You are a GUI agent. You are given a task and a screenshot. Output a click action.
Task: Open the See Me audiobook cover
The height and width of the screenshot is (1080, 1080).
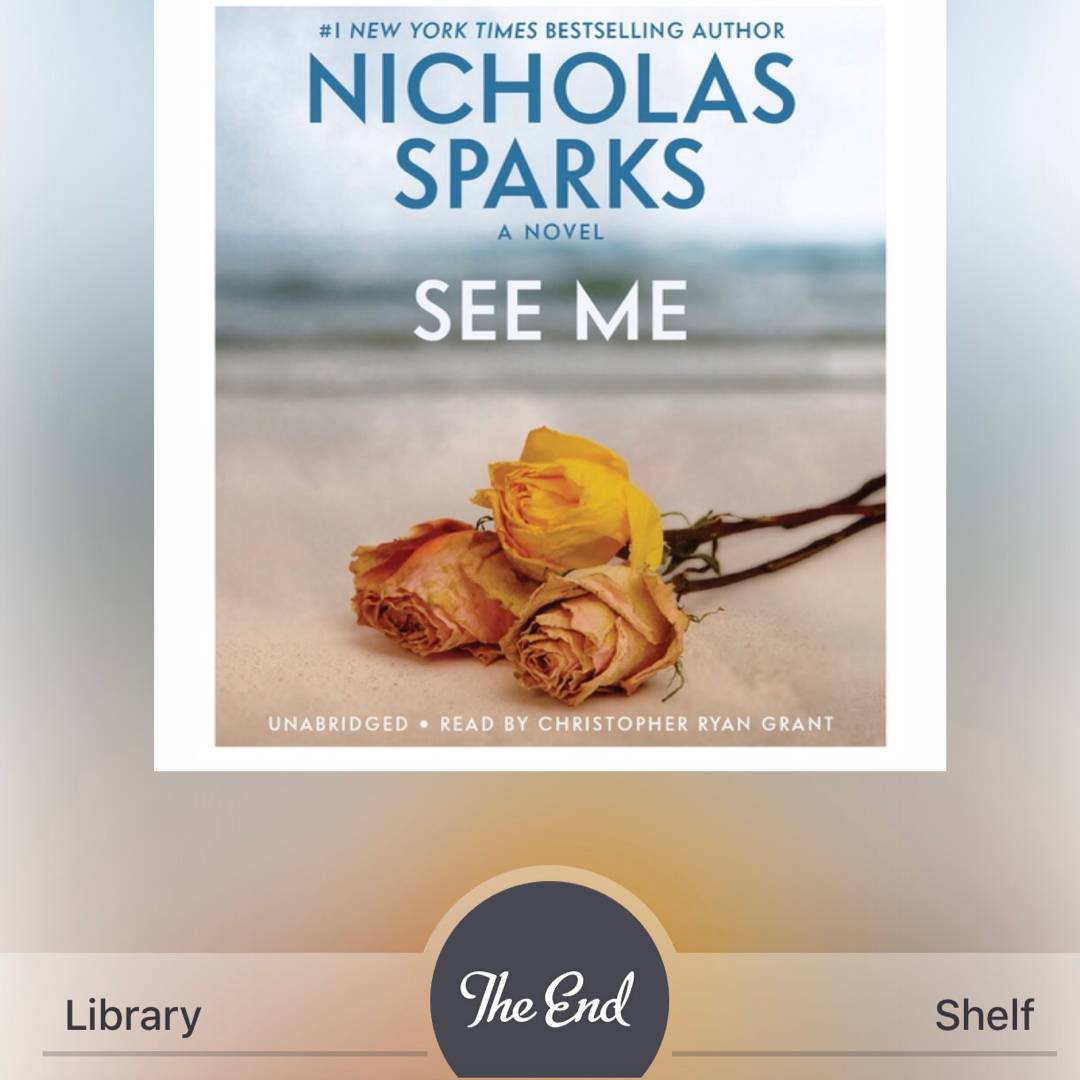(x=549, y=385)
